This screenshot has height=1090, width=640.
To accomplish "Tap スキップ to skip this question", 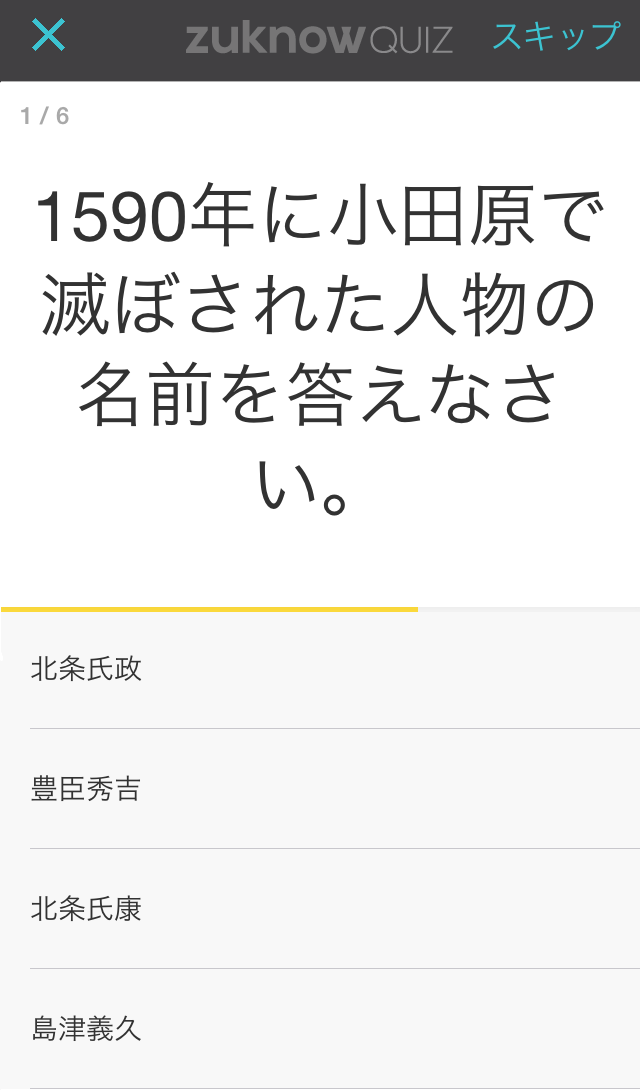I will pyautogui.click(x=556, y=36).
